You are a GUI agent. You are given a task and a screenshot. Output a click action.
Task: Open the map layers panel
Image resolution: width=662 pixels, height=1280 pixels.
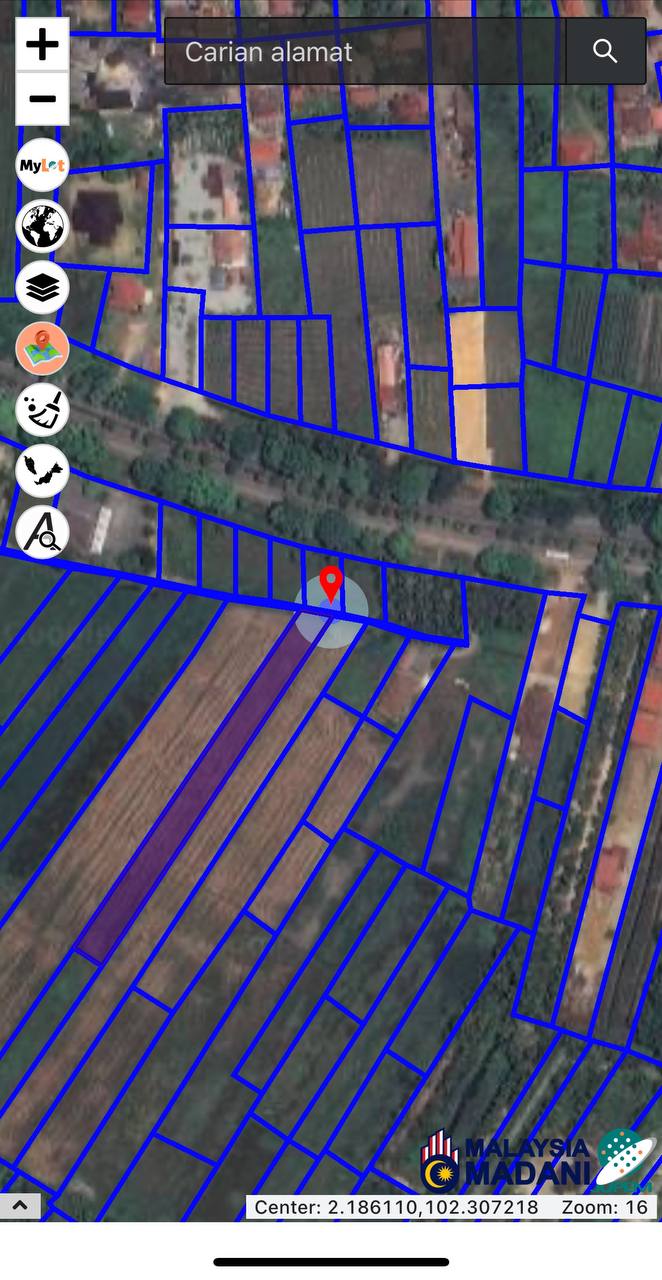point(42,288)
